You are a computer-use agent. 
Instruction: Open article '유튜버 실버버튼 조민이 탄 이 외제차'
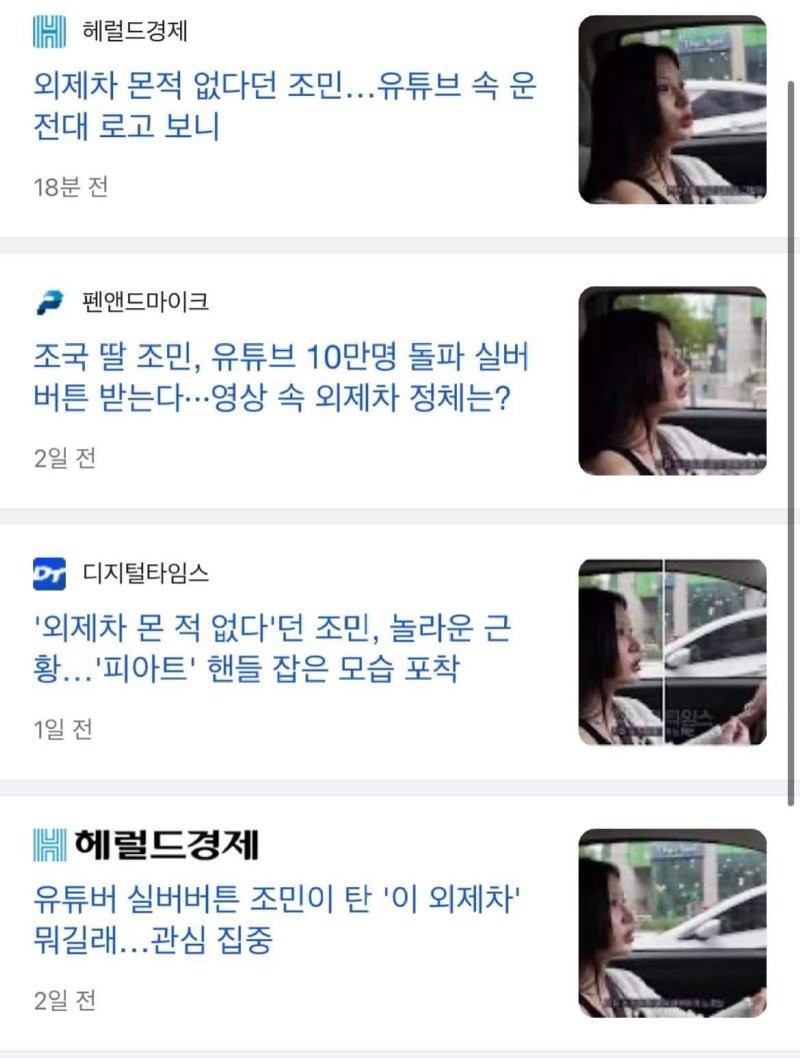click(280, 920)
